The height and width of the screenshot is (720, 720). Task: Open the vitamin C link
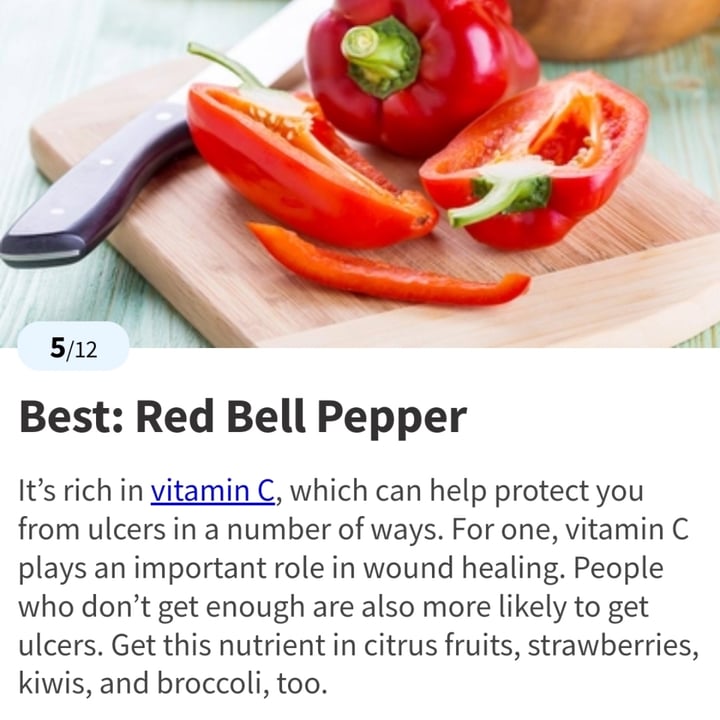tap(213, 492)
